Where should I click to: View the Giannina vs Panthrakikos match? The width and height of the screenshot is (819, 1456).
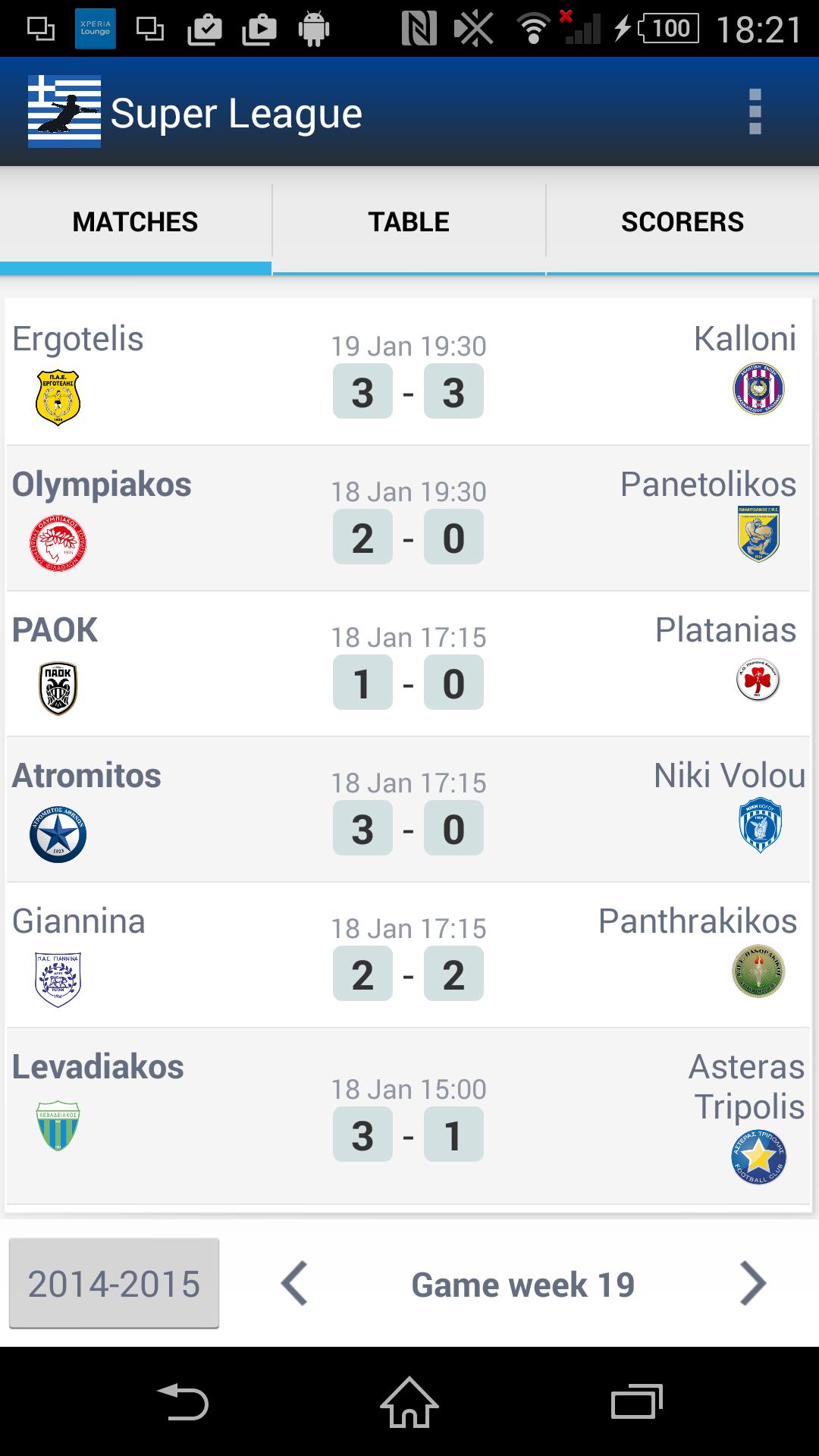409,954
